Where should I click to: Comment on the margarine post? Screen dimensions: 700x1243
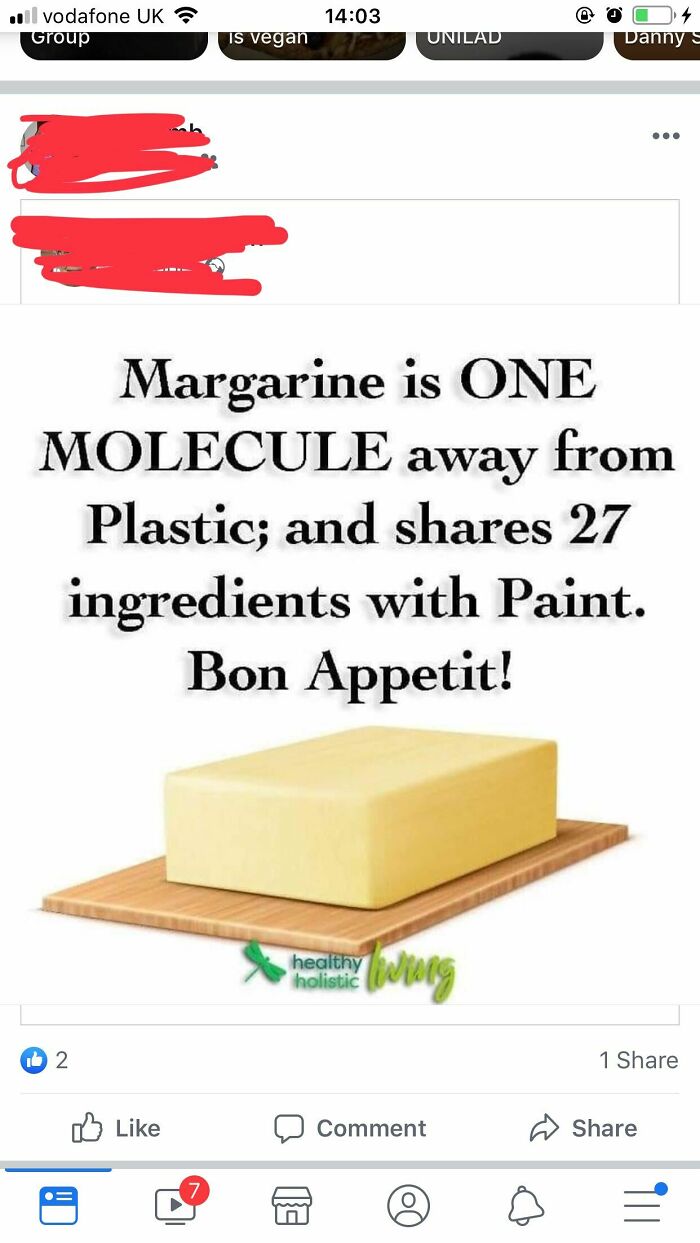click(350, 1129)
